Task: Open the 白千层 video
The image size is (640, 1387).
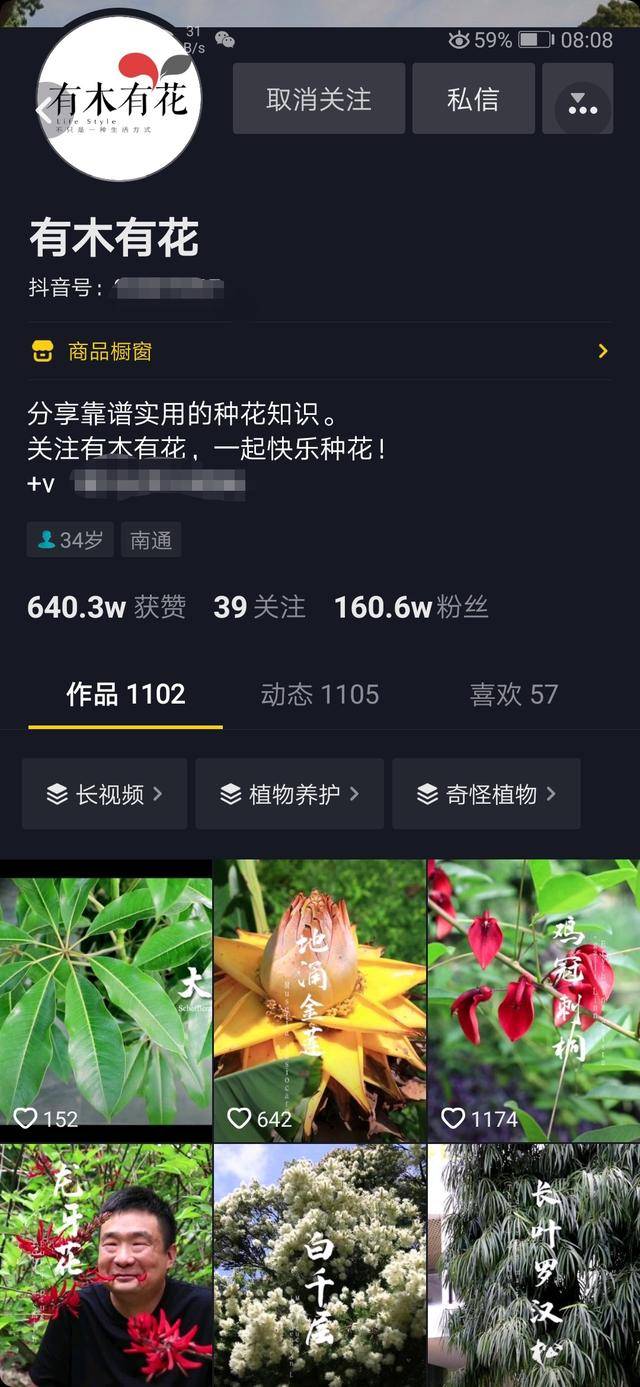Action: click(x=320, y=1265)
